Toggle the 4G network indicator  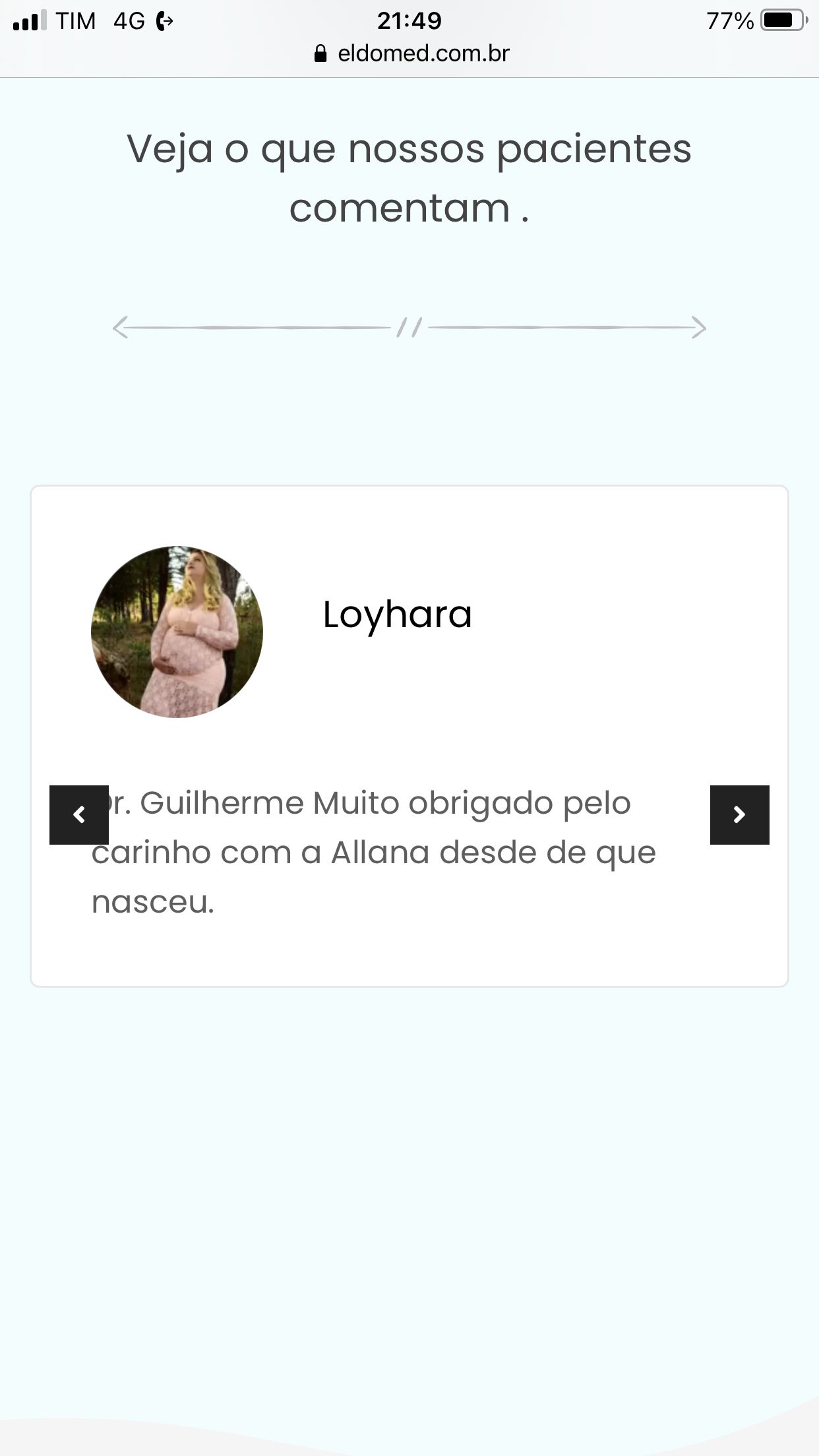click(129, 20)
